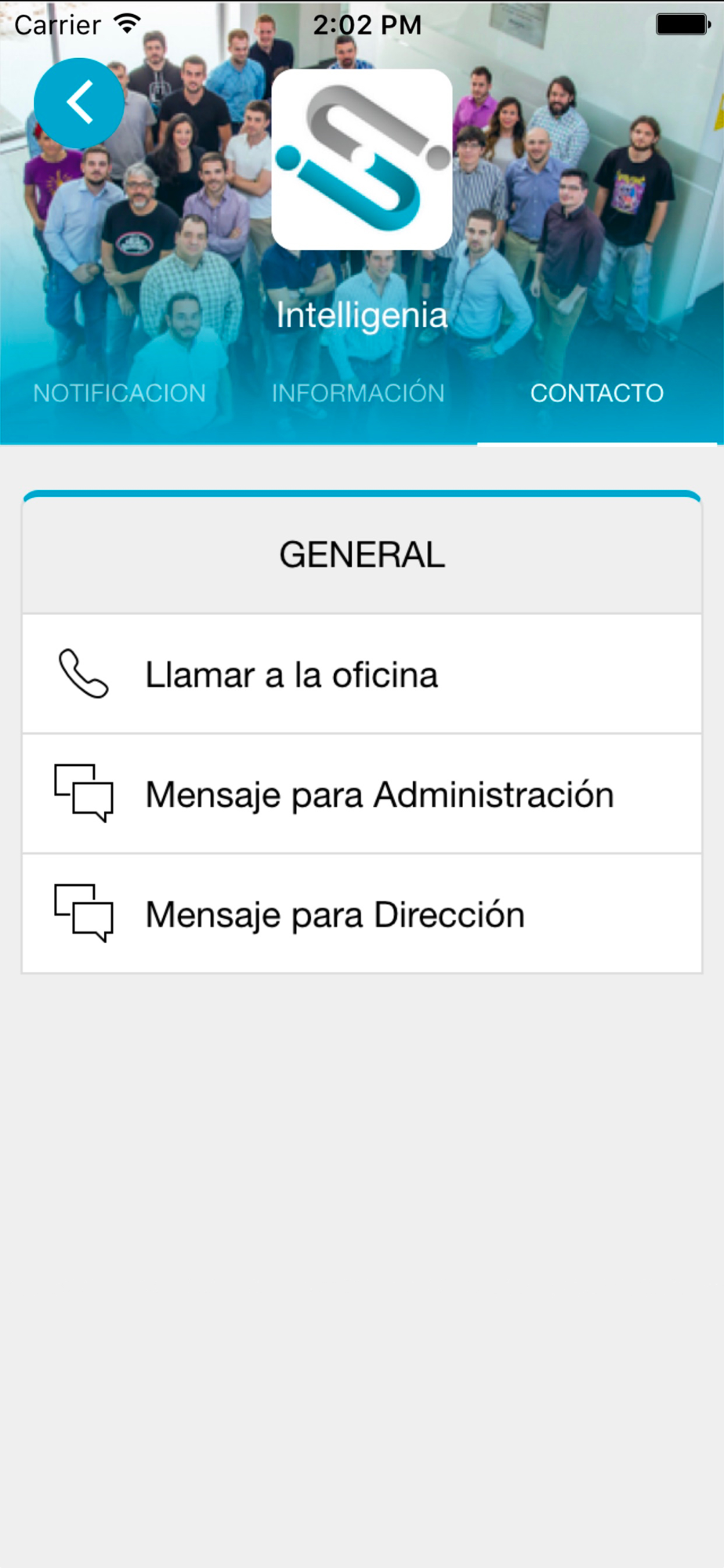Open Mensaje para Dirección
Screen dimensions: 724x1568
362,914
